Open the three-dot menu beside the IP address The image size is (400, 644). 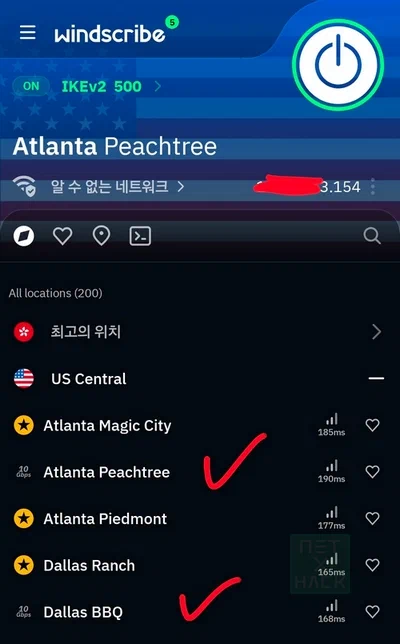coord(372,187)
